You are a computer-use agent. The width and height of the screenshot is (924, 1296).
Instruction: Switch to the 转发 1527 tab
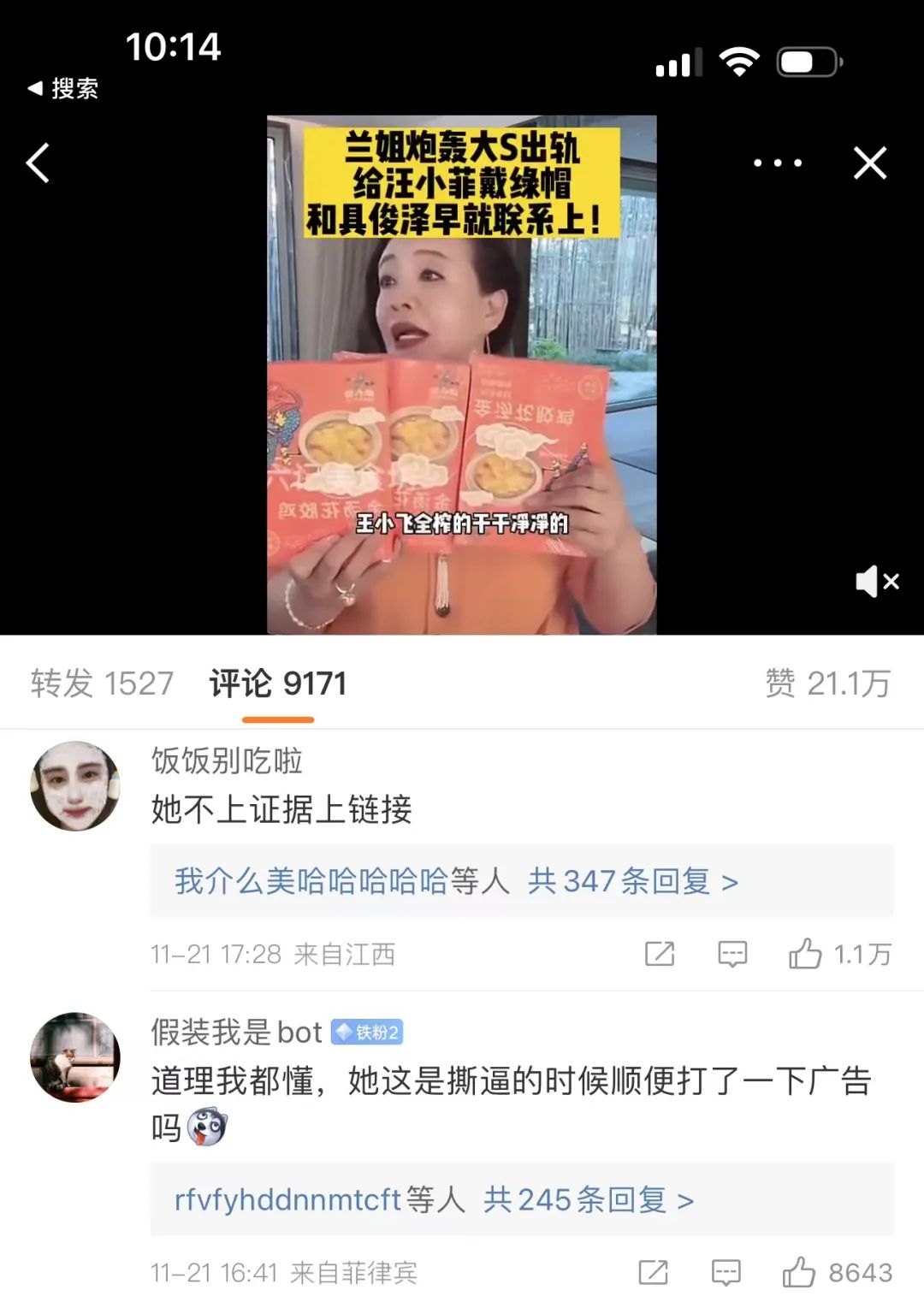click(102, 684)
